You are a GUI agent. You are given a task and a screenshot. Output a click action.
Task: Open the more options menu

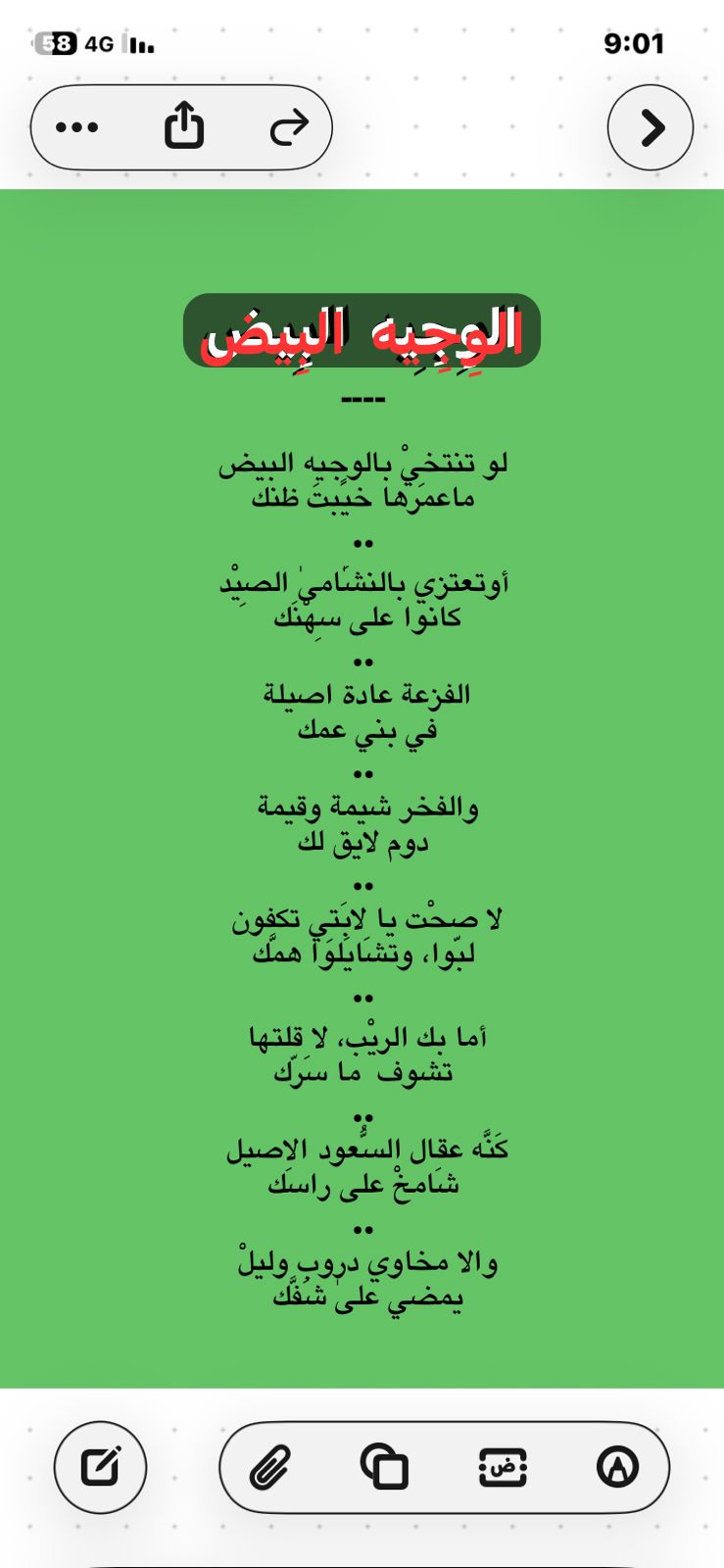coord(77,127)
